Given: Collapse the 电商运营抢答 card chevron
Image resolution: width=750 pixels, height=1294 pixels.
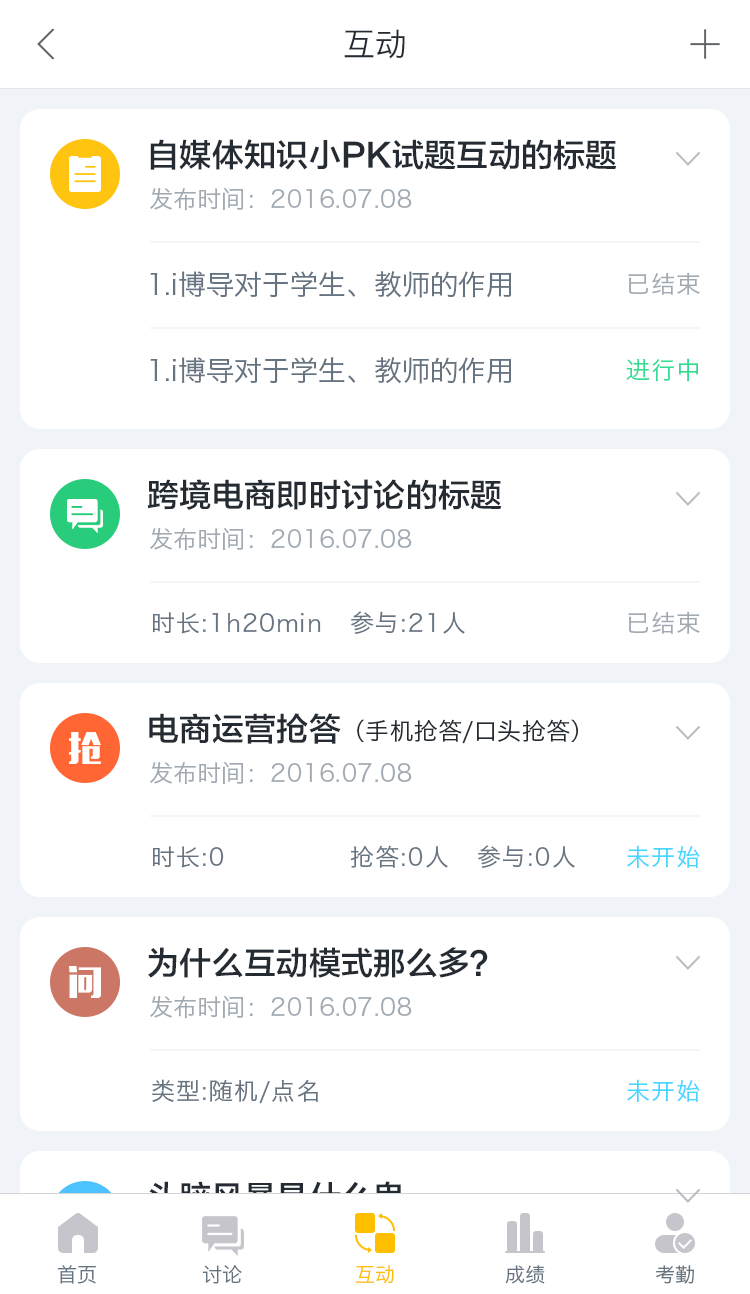Looking at the screenshot, I should (x=688, y=732).
